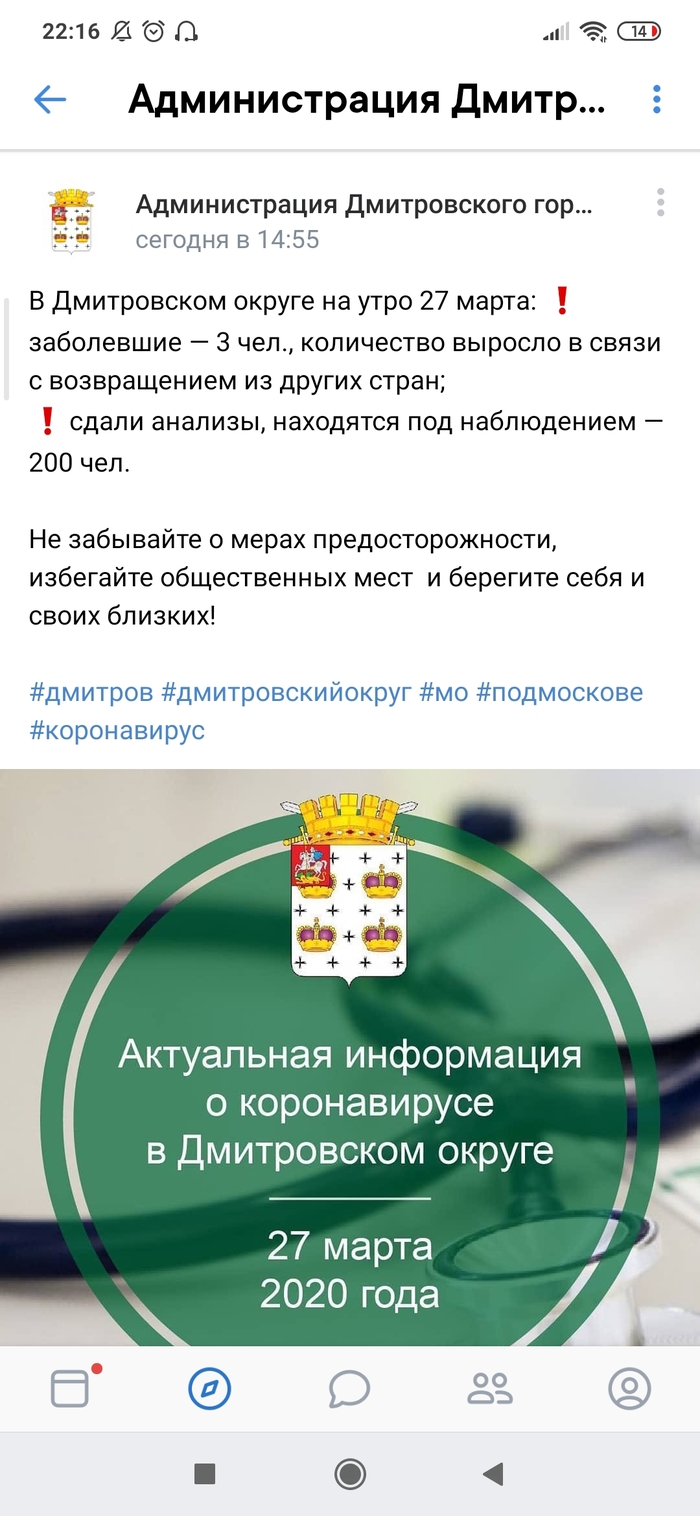Open the messages tab
Image resolution: width=700 pixels, height=1516 pixels.
click(x=350, y=1388)
